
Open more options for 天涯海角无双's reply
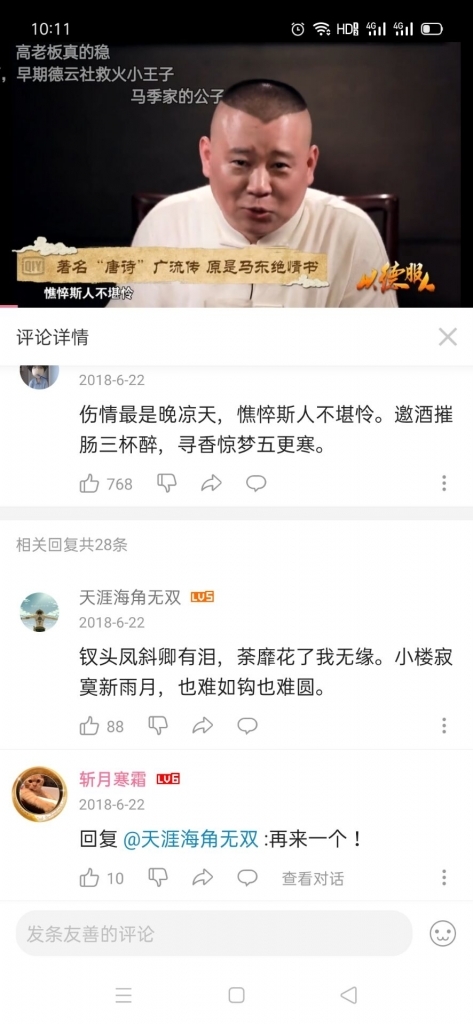[x=444, y=726]
